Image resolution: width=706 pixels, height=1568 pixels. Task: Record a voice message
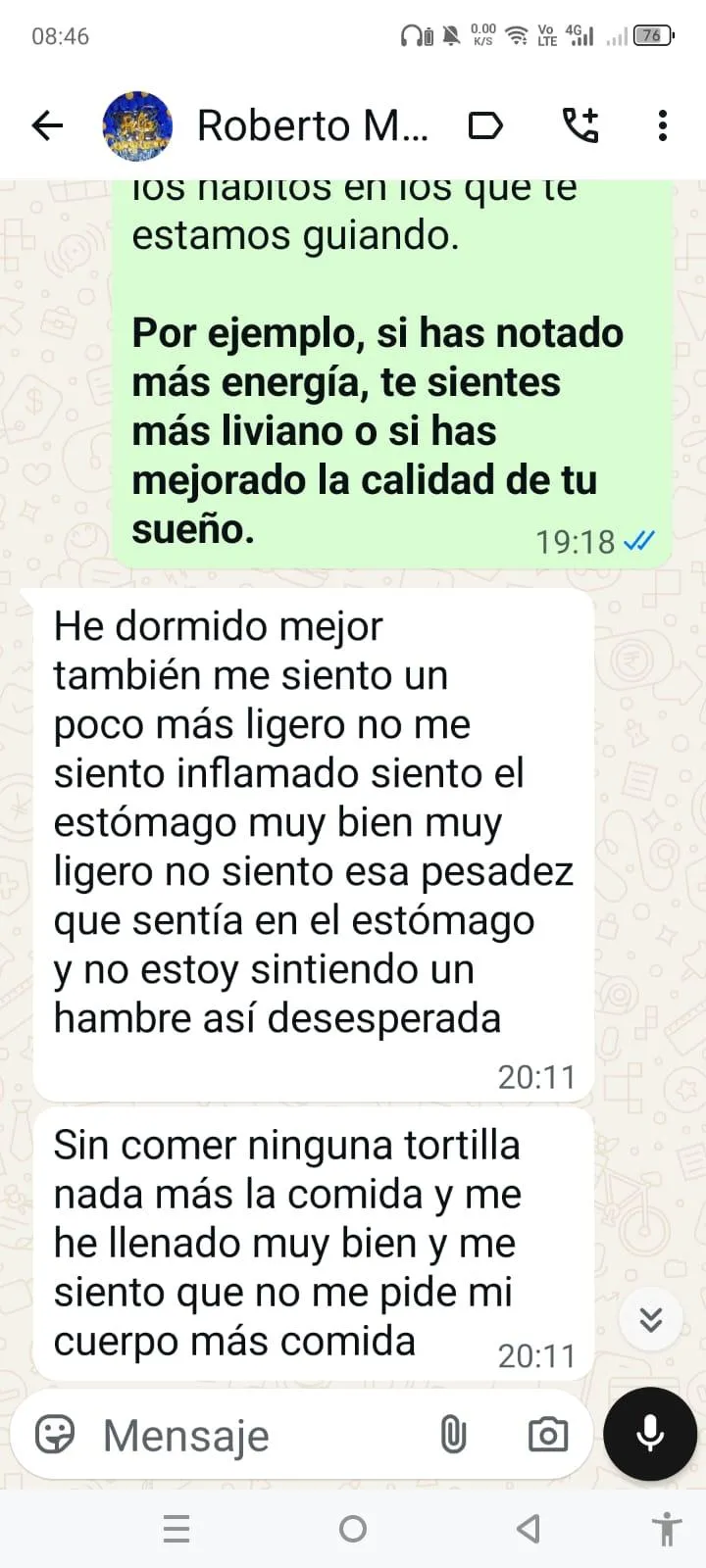650,1434
